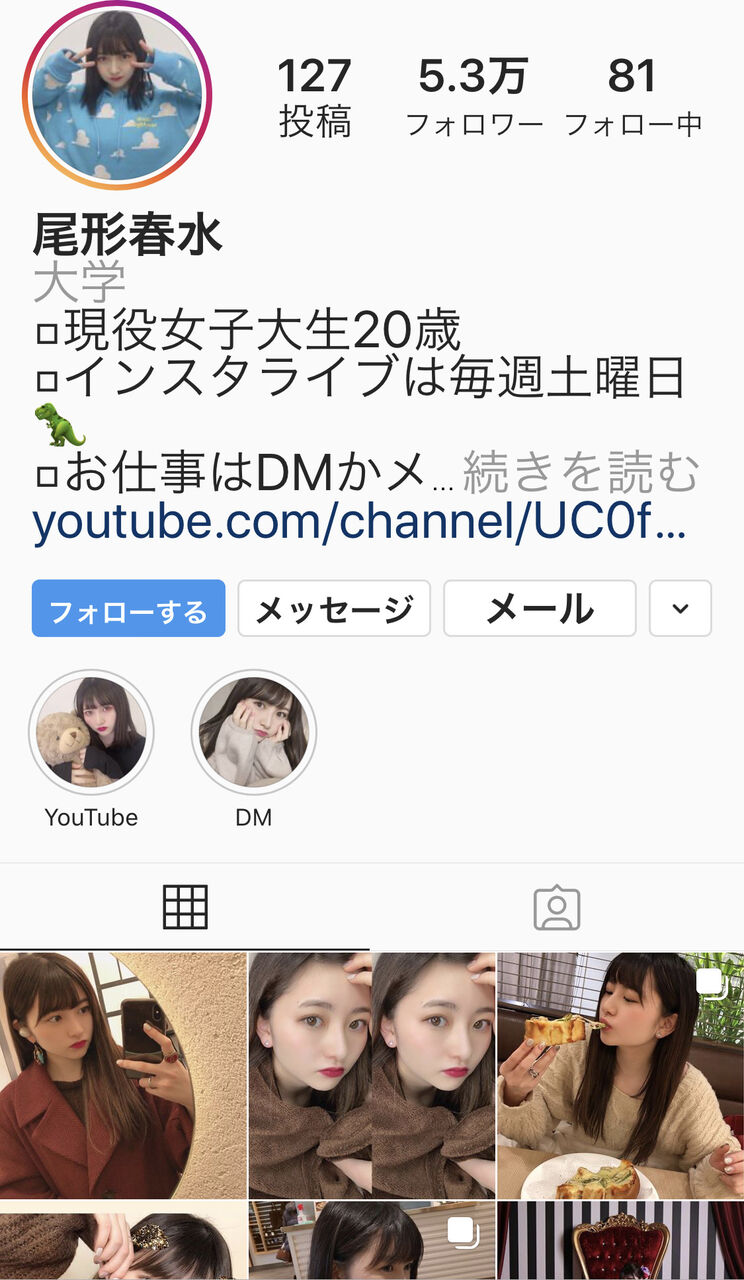The height and width of the screenshot is (1280, 744).
Task: Open the DM story highlight
Action: coord(254,733)
